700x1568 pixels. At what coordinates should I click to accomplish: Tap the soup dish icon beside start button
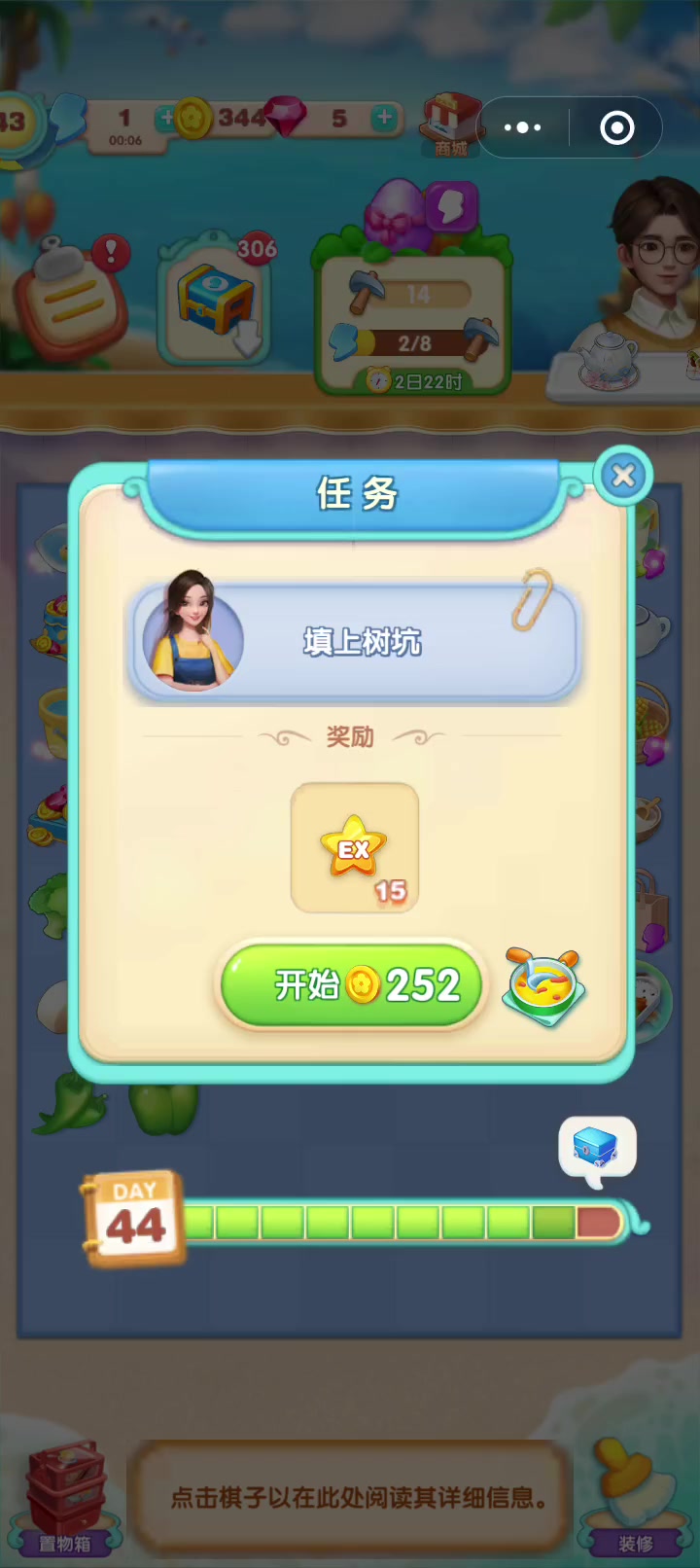[544, 987]
